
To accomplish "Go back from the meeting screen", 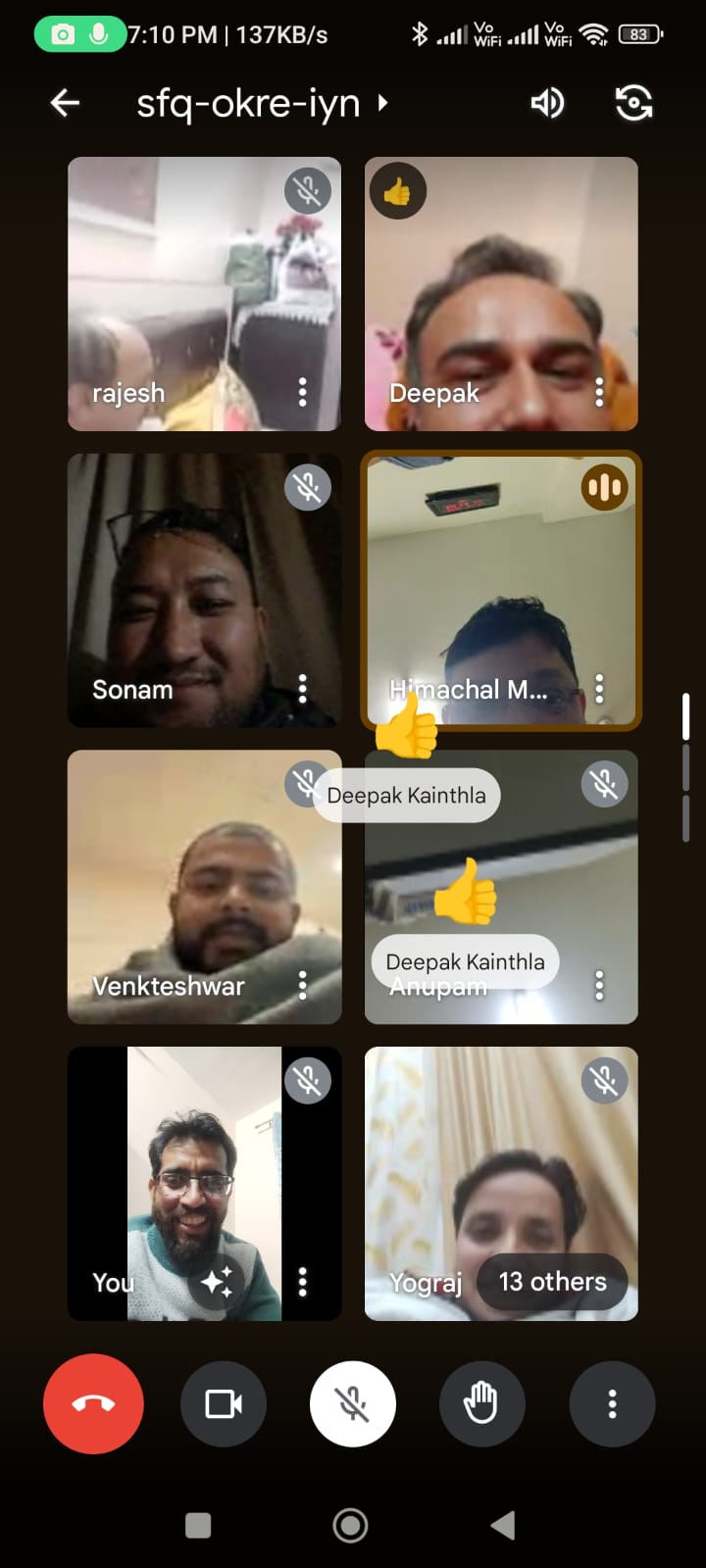I will pyautogui.click(x=65, y=103).
